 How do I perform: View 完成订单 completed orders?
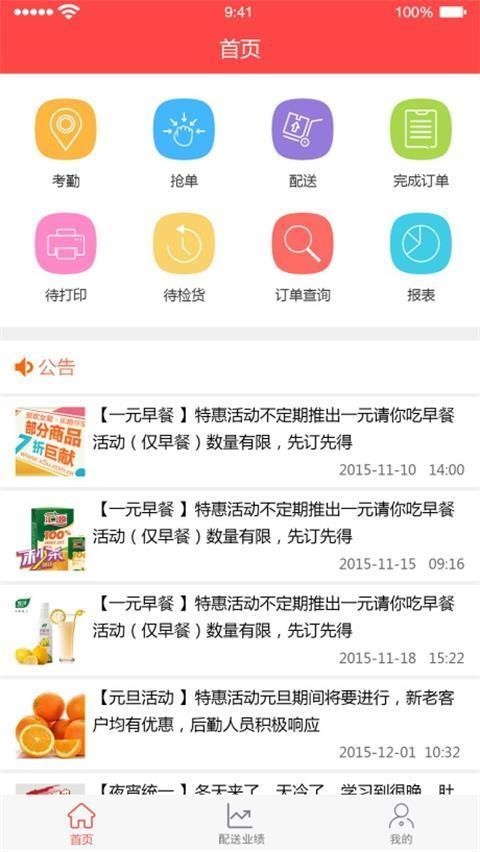(x=421, y=129)
